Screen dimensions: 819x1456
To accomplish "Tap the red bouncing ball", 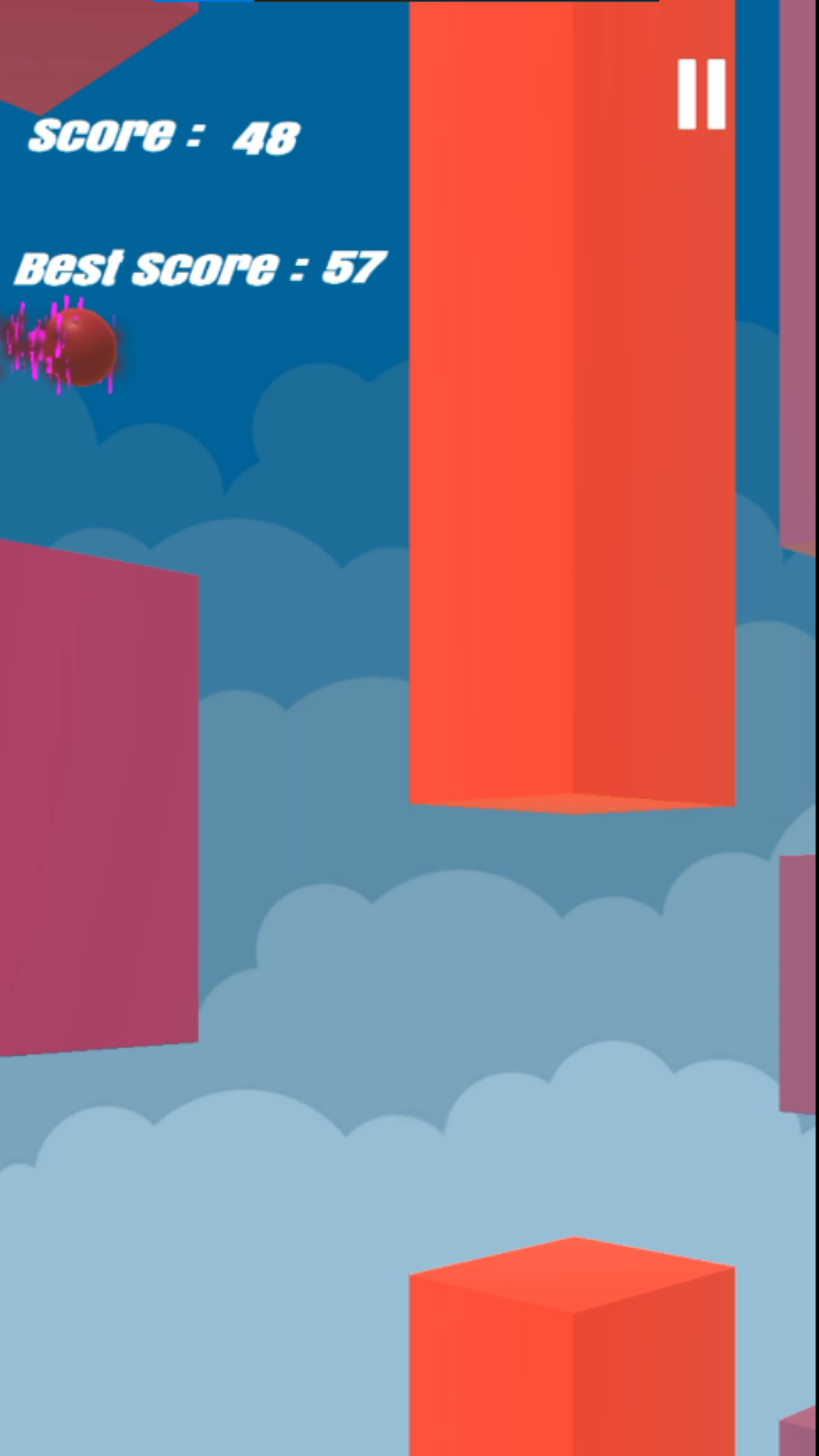I will tap(83, 347).
